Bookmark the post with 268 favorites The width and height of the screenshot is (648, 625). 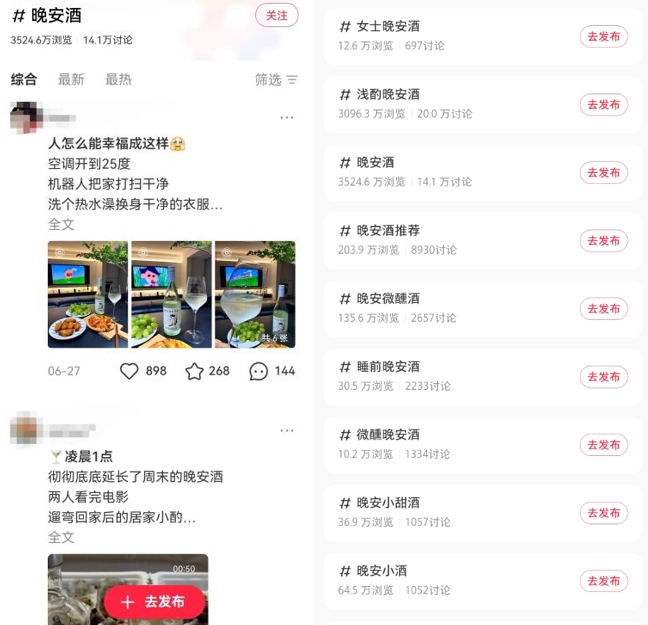coord(194,371)
